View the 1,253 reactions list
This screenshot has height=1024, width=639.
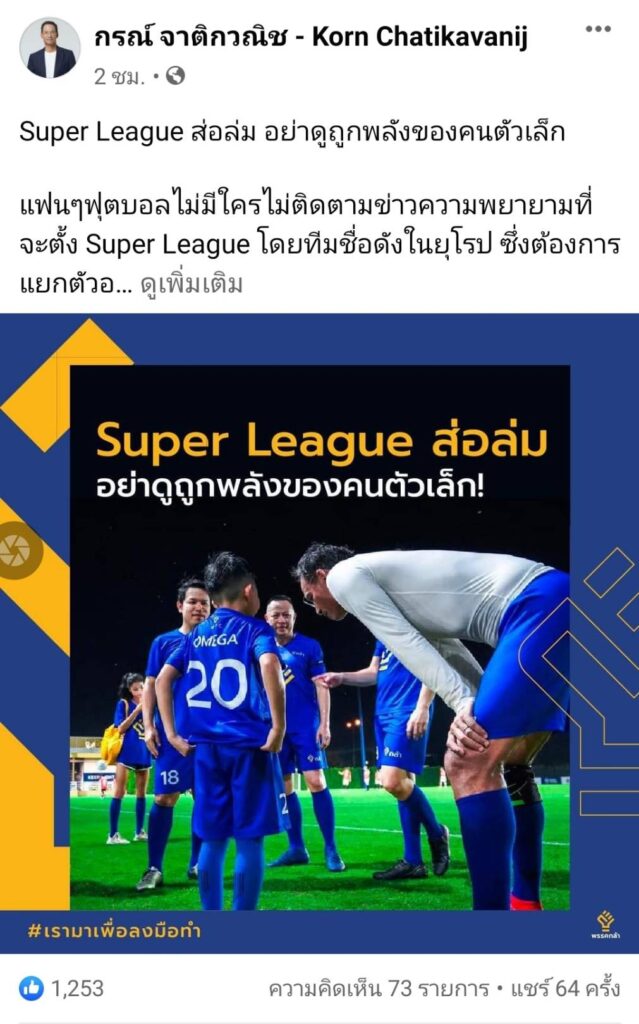[x=62, y=988]
